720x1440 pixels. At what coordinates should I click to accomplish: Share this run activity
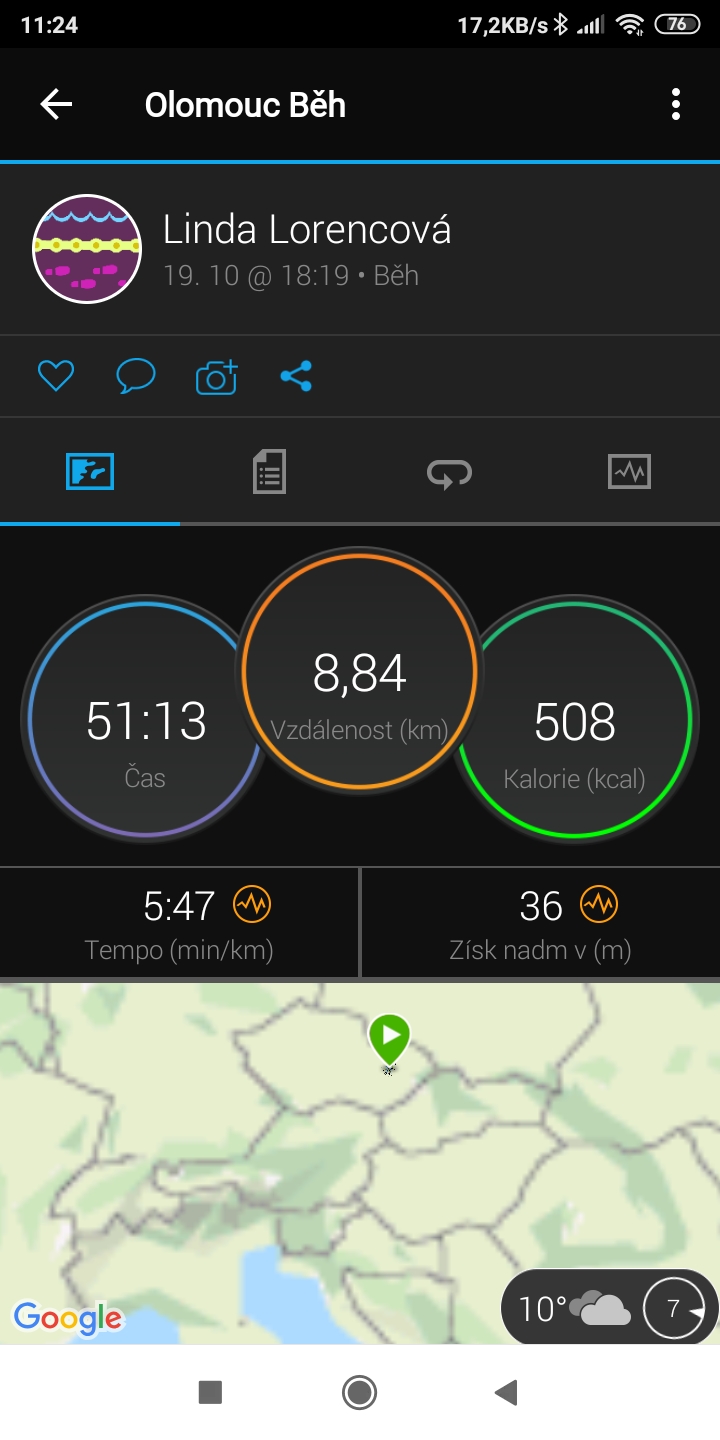296,376
